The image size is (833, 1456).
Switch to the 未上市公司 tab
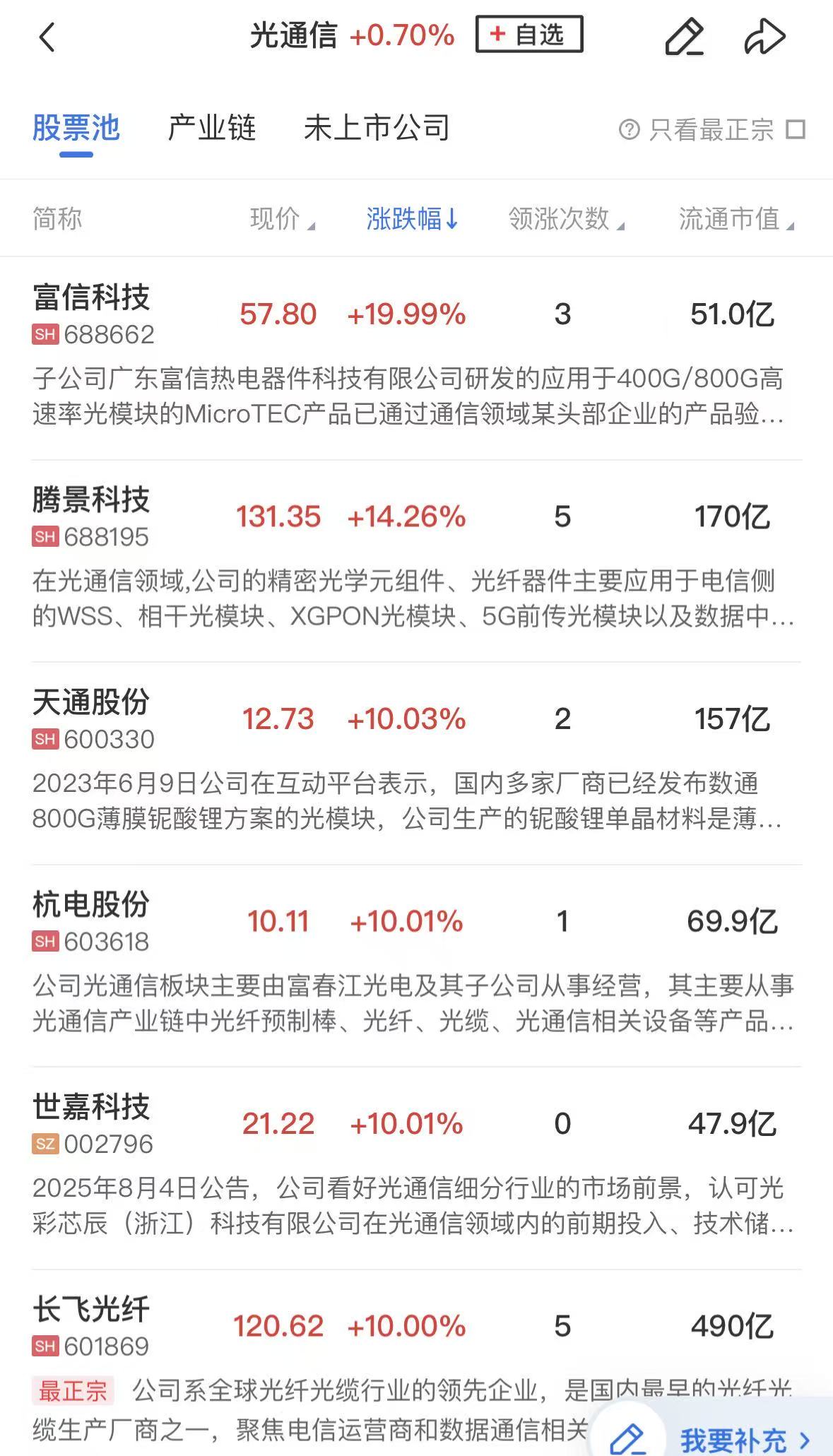tap(377, 128)
